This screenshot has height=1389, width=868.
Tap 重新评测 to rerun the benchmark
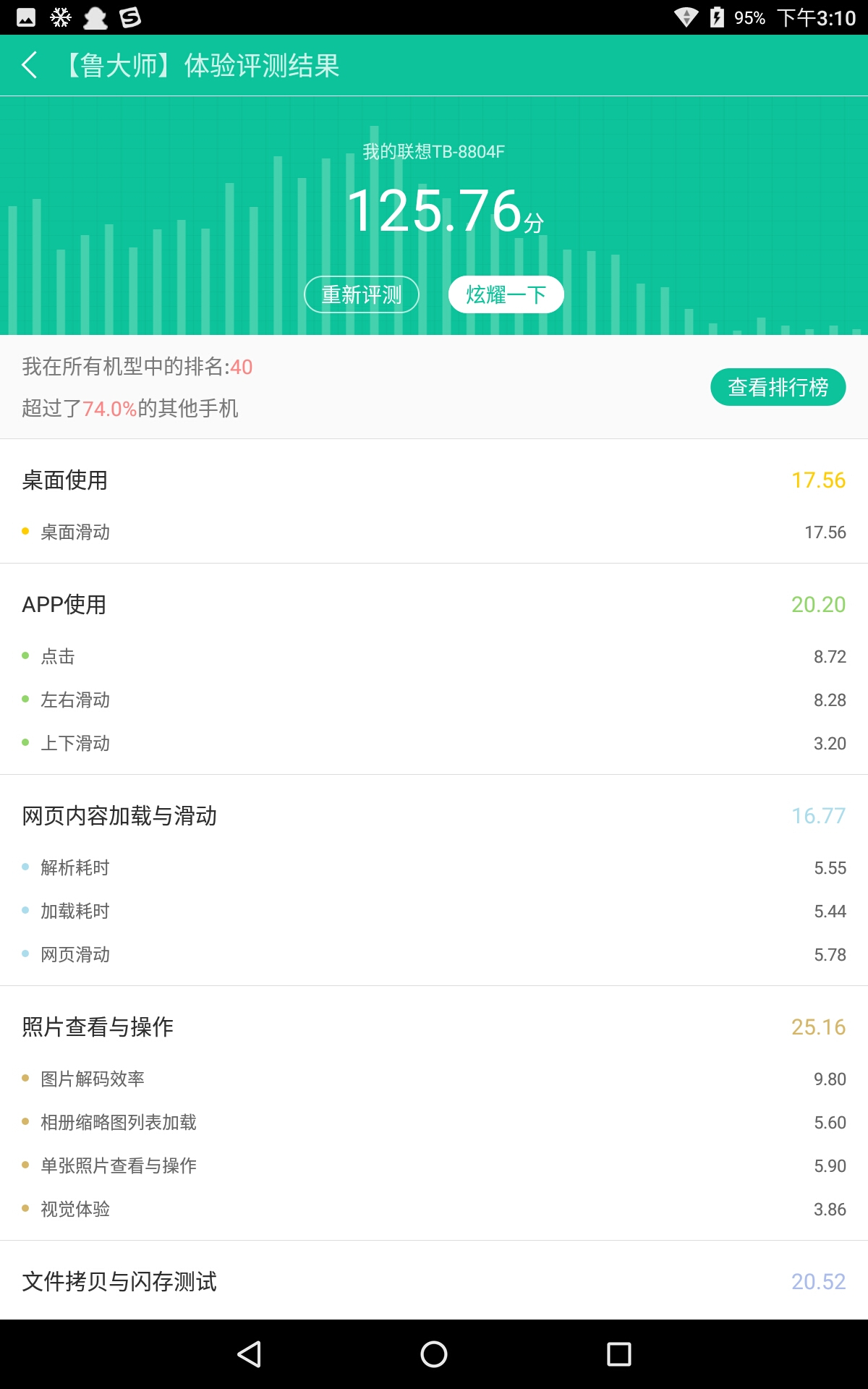point(362,294)
